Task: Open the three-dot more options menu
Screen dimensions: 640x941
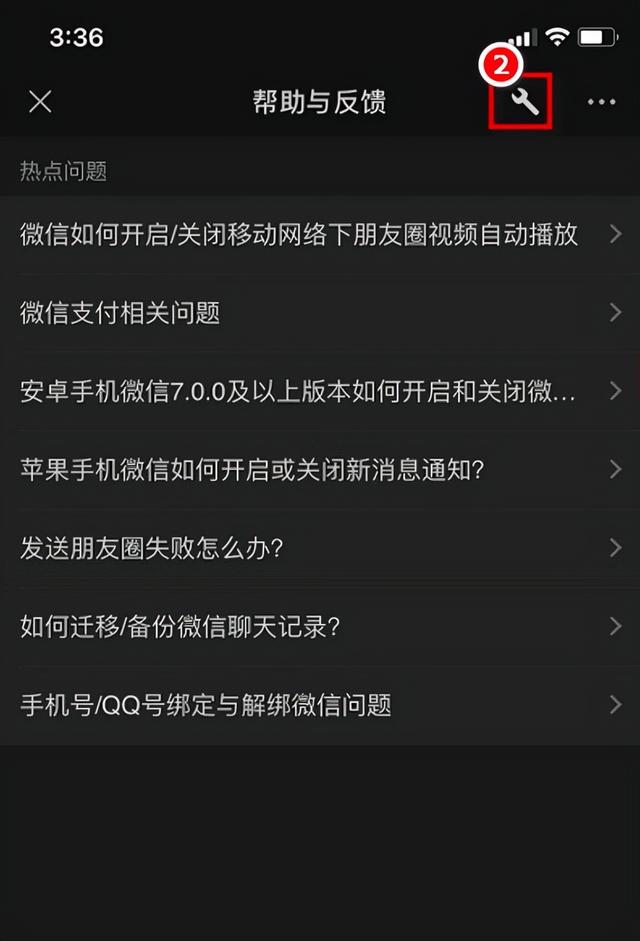Action: [601, 101]
